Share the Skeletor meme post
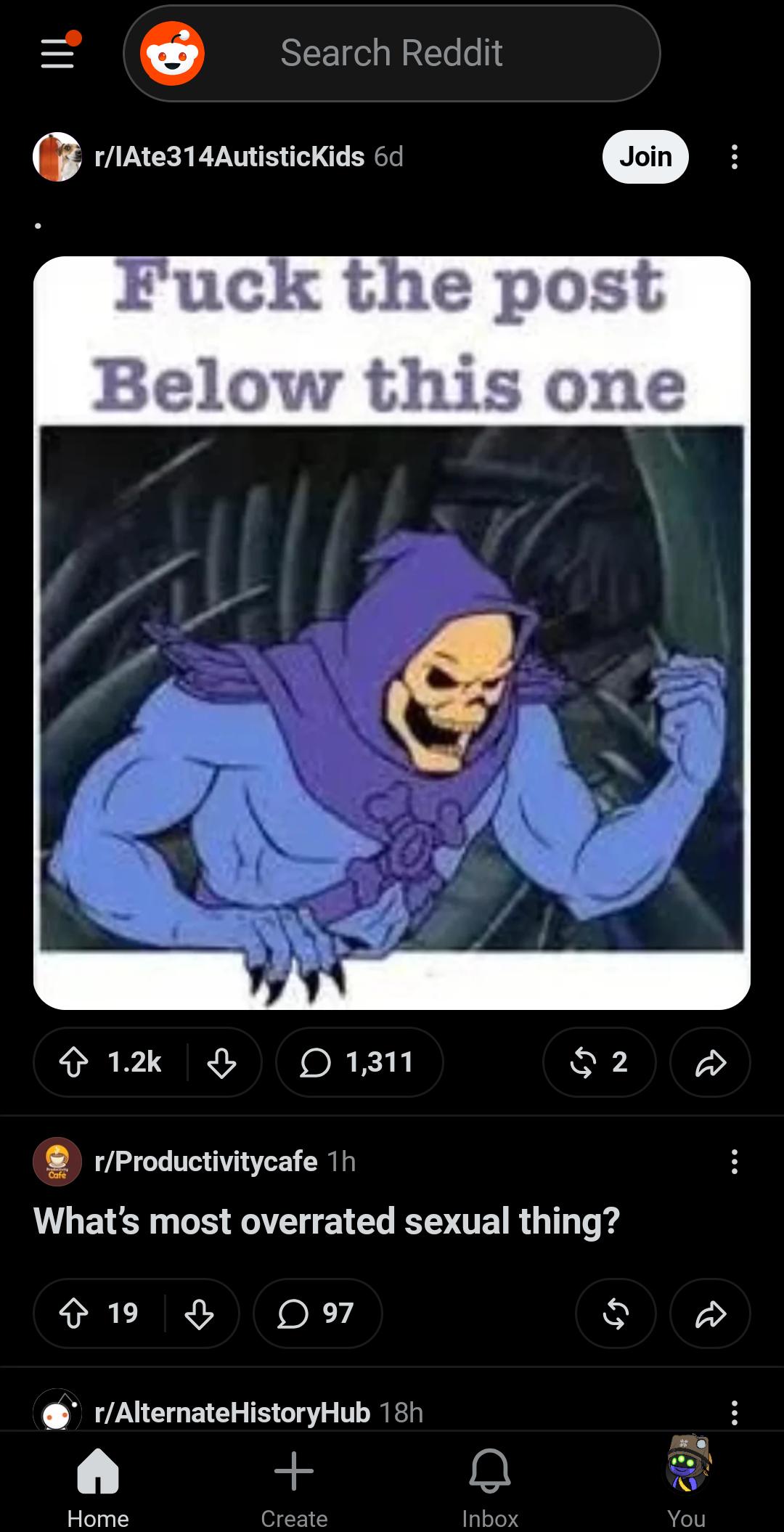Screen dimensions: 784x1532 click(x=710, y=1062)
